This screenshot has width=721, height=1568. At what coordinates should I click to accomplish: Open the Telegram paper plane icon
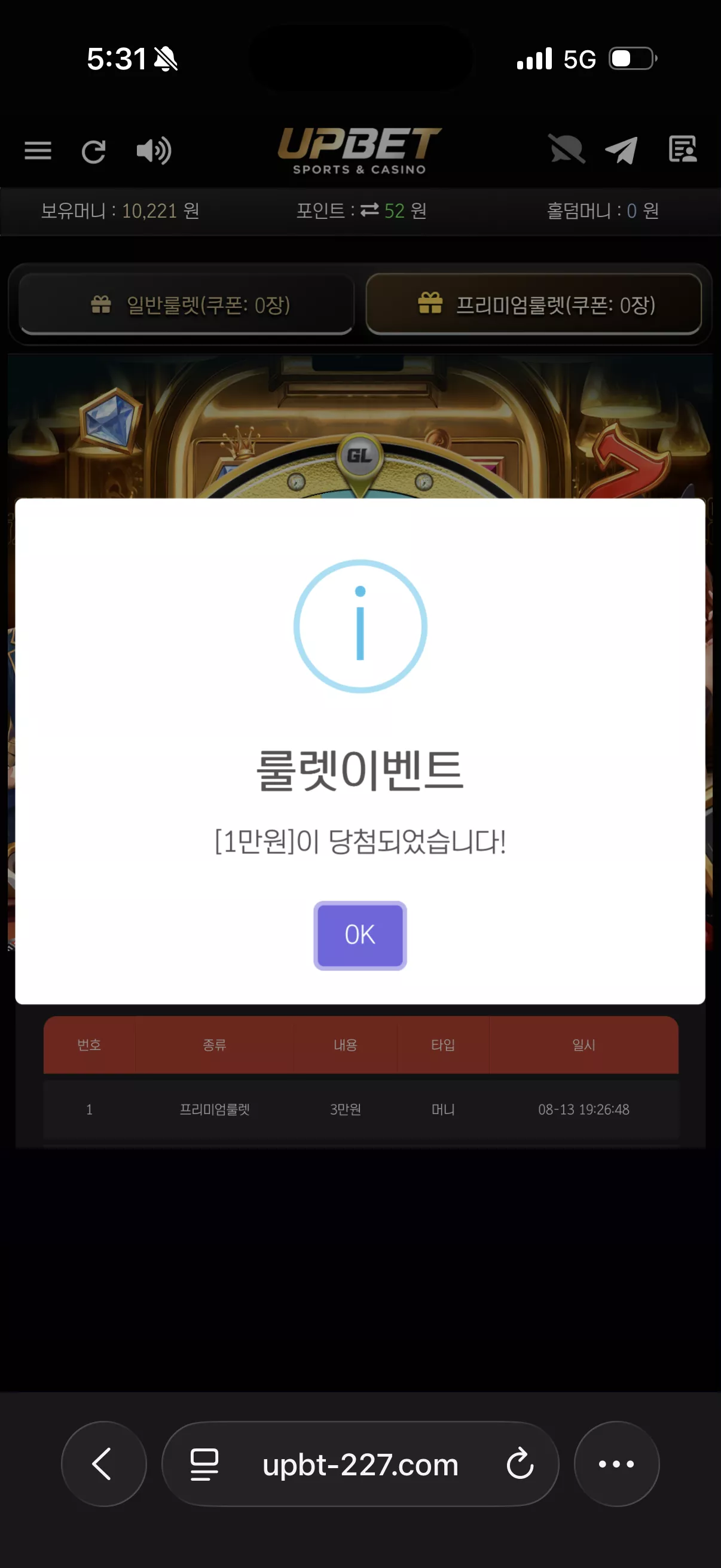point(621,150)
